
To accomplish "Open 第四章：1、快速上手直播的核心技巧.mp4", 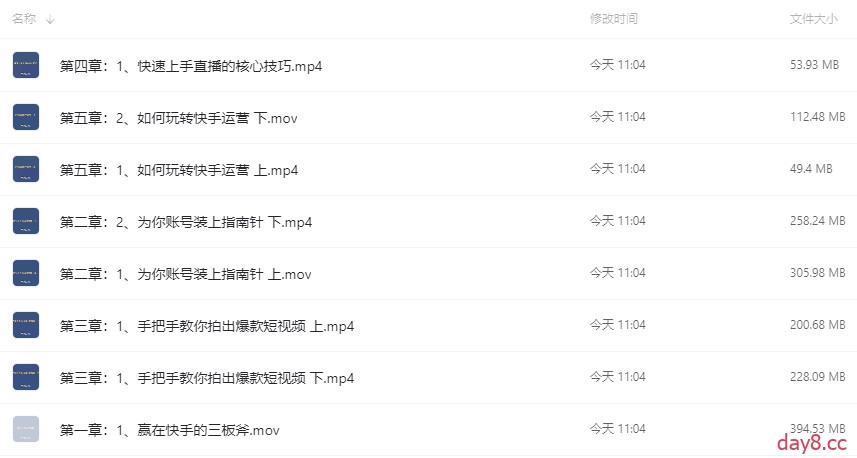I will 190,66.
